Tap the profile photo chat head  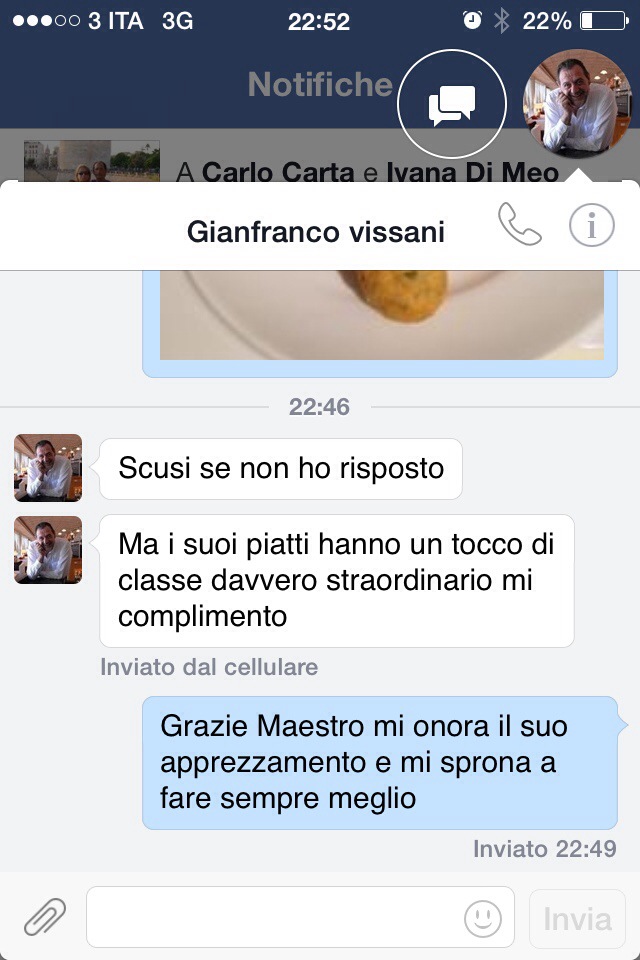(577, 103)
